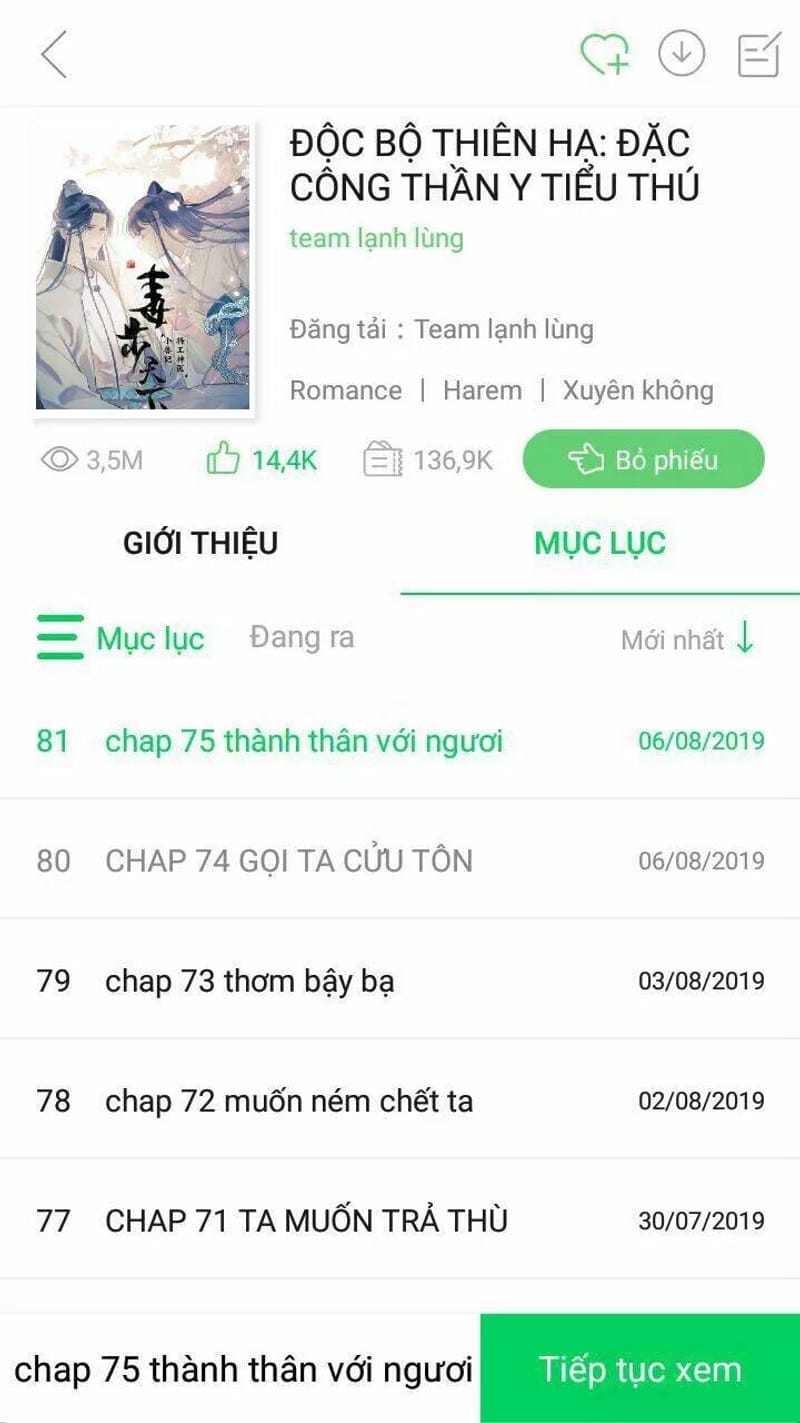Viewport: 800px width, 1423px height.
Task: Select the MỤC LỤC tab
Action: point(600,543)
